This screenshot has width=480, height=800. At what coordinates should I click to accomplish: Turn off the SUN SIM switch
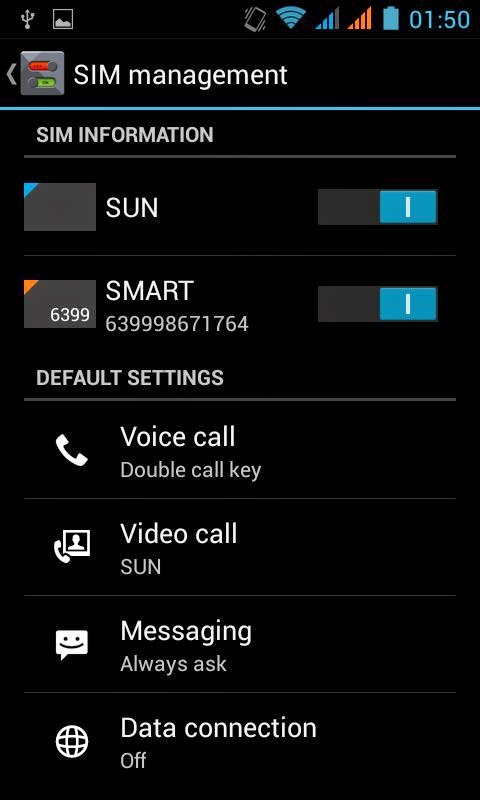tap(377, 207)
